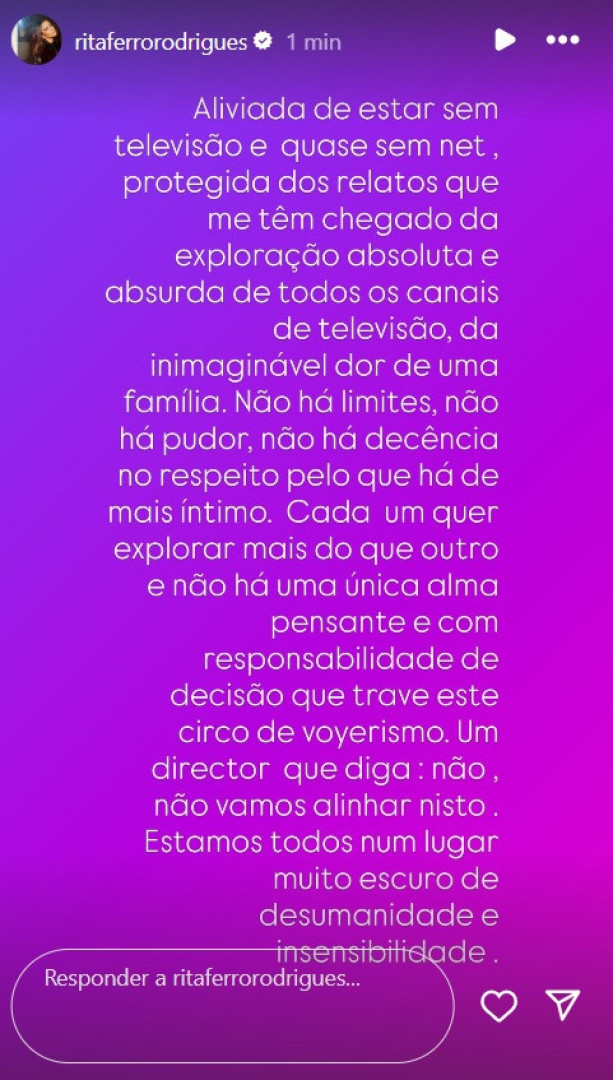Image resolution: width=613 pixels, height=1080 pixels.
Task: Open the ritaferrorodrigues username link
Action: (160, 42)
